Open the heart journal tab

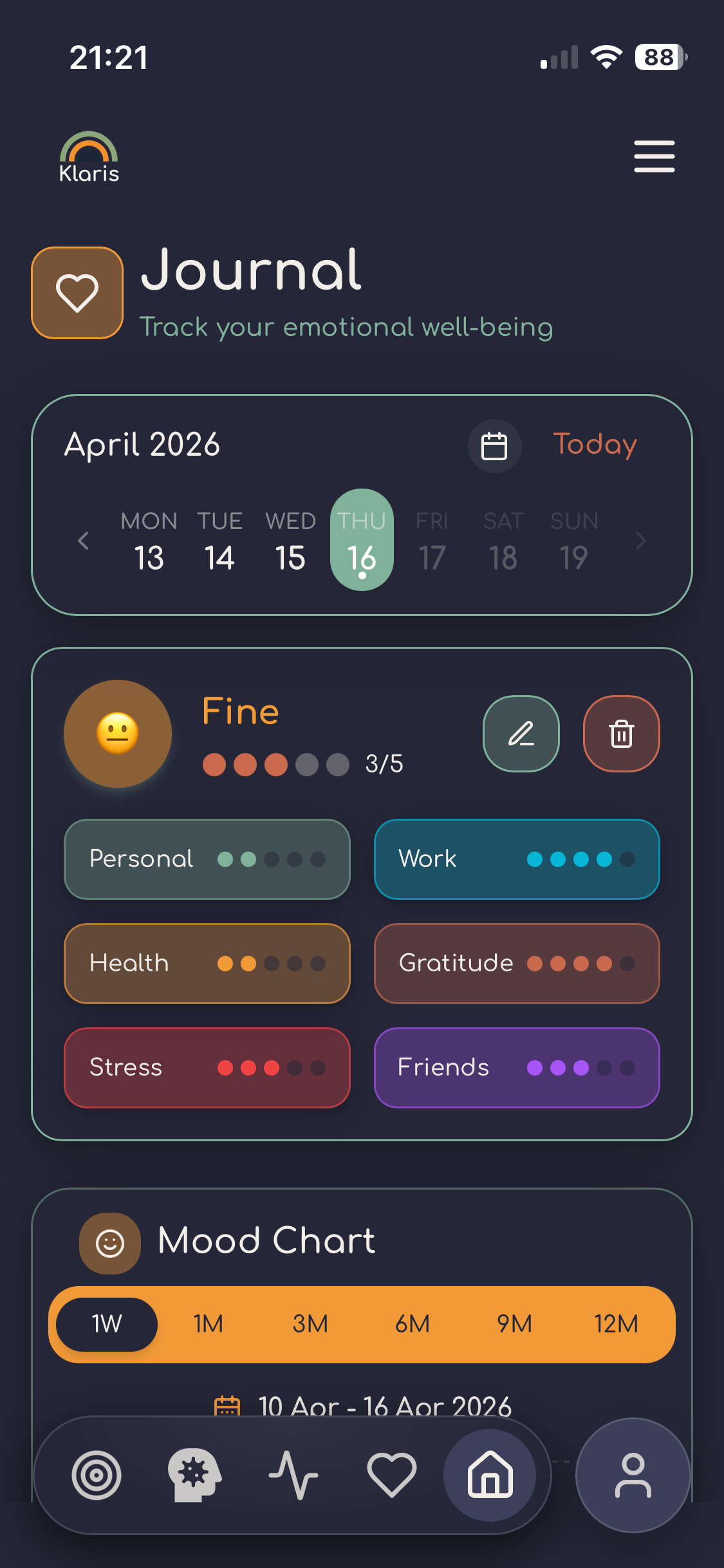tap(391, 1475)
